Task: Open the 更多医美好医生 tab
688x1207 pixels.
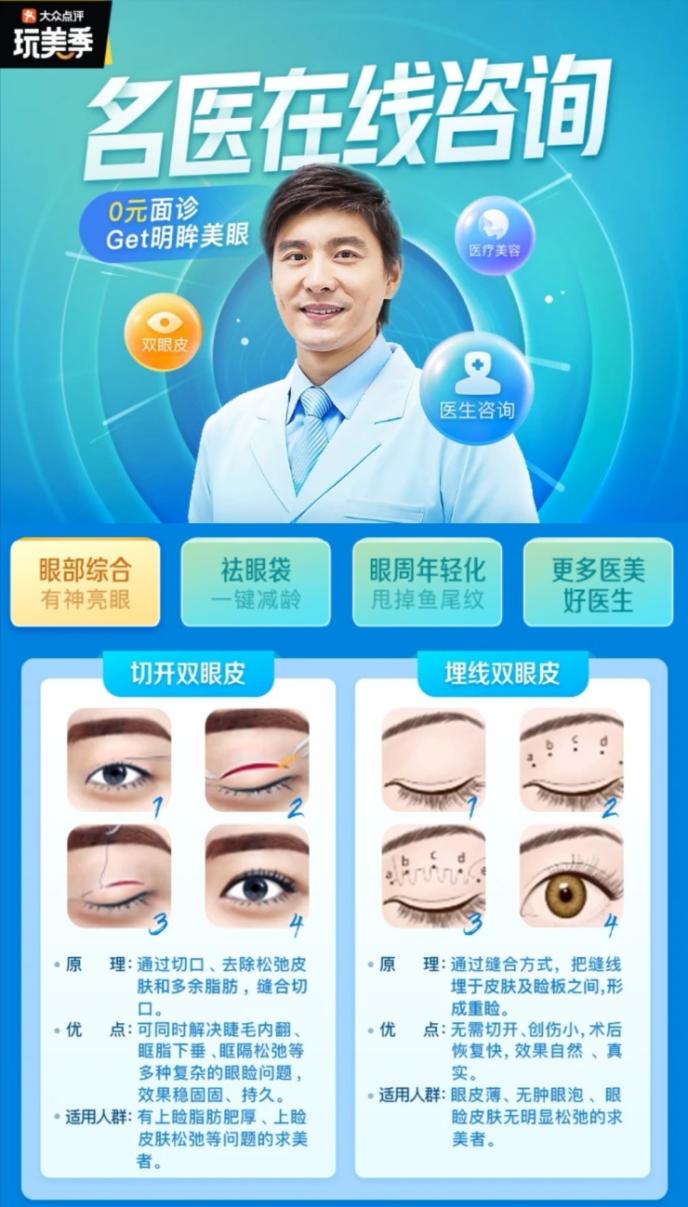Action: tap(598, 583)
